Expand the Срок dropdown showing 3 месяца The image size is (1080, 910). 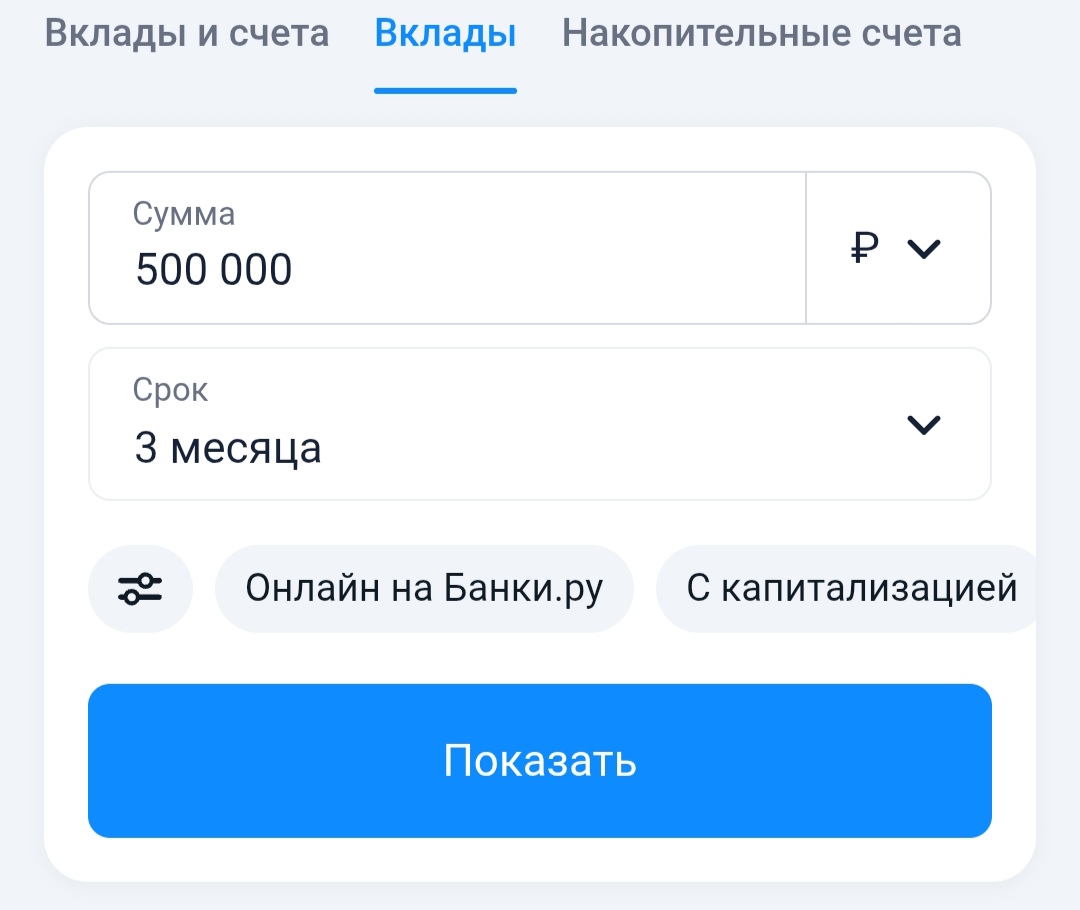[540, 424]
